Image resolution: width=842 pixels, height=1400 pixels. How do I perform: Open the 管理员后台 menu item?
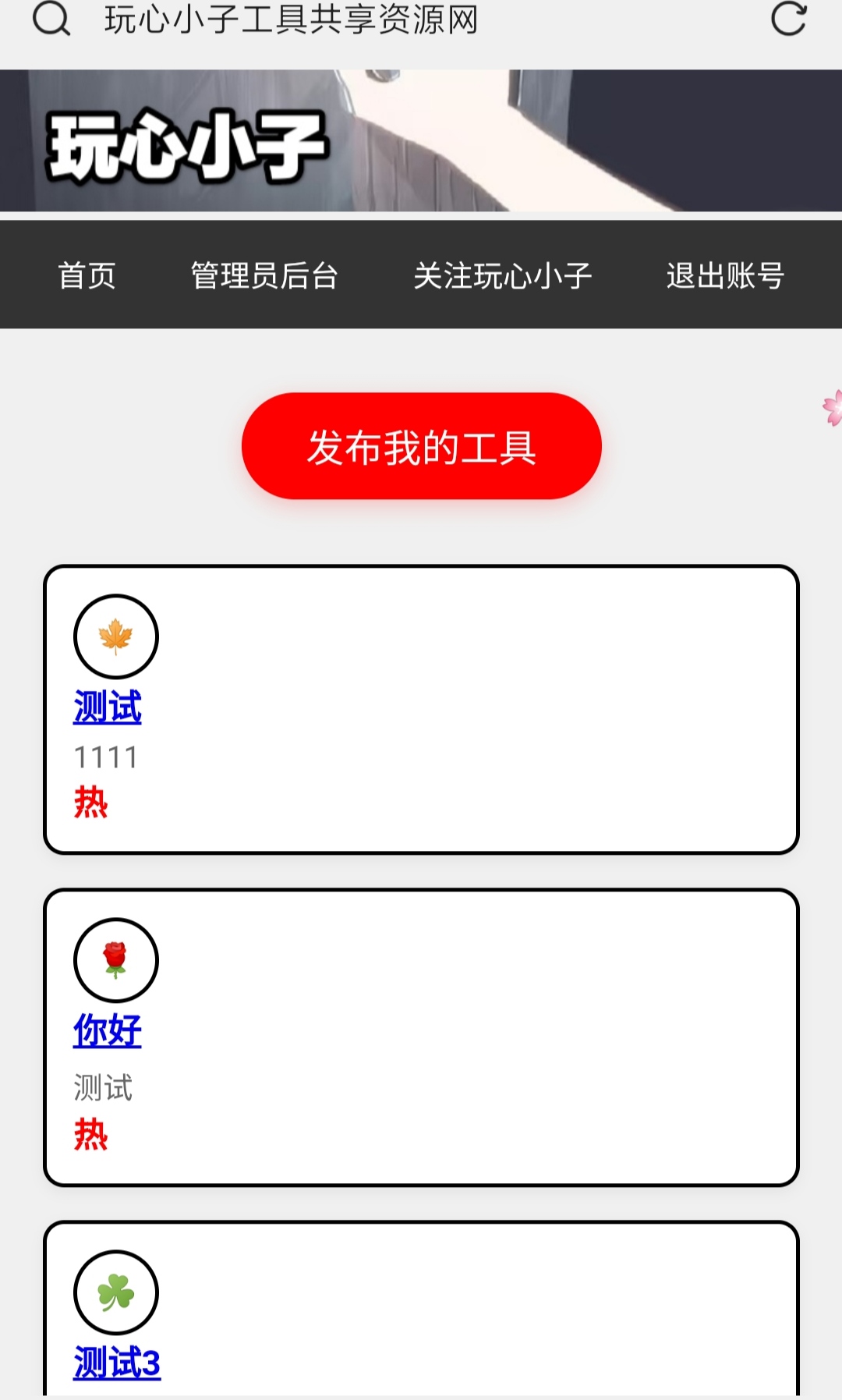coord(264,276)
